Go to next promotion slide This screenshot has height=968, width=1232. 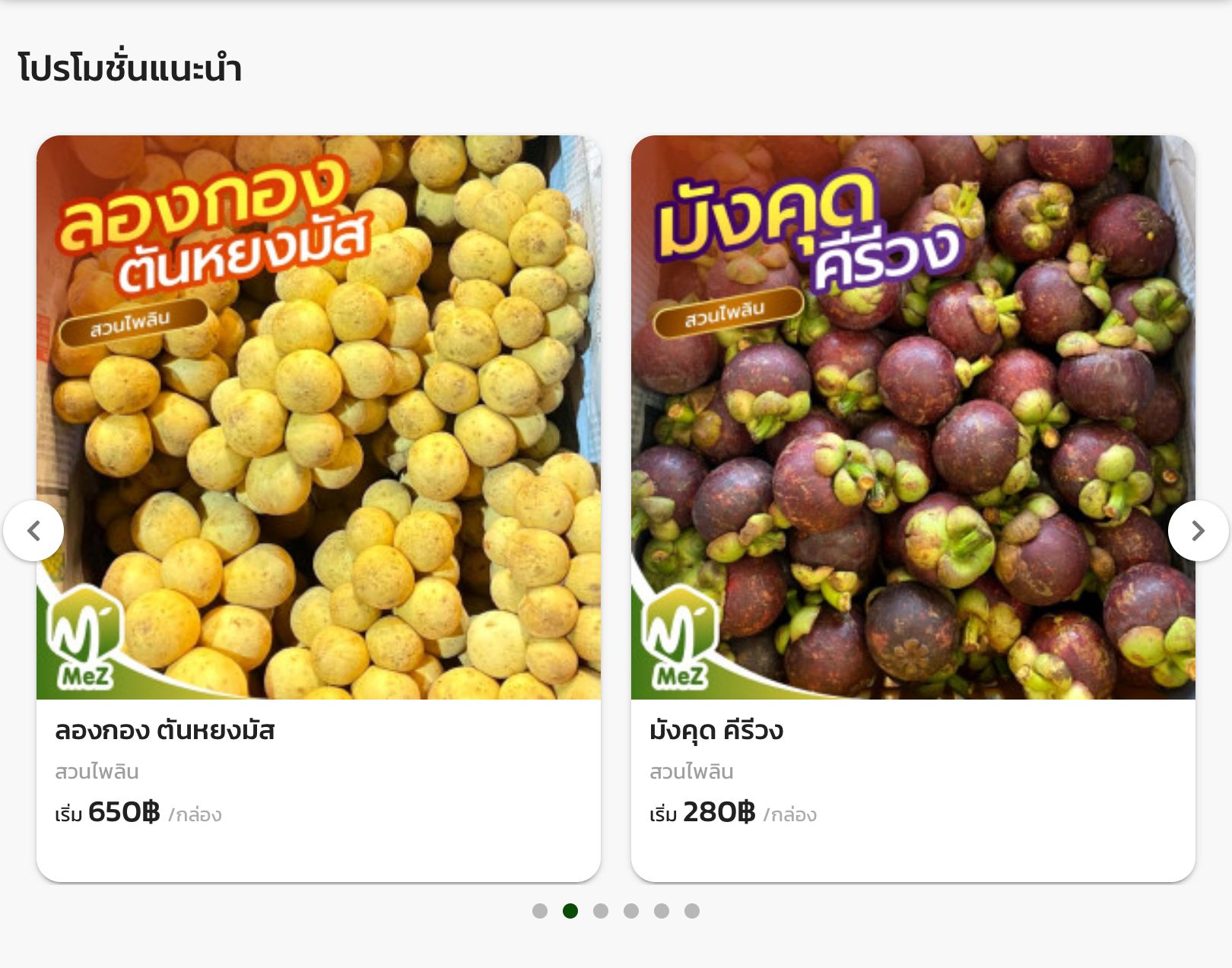[x=1198, y=531]
